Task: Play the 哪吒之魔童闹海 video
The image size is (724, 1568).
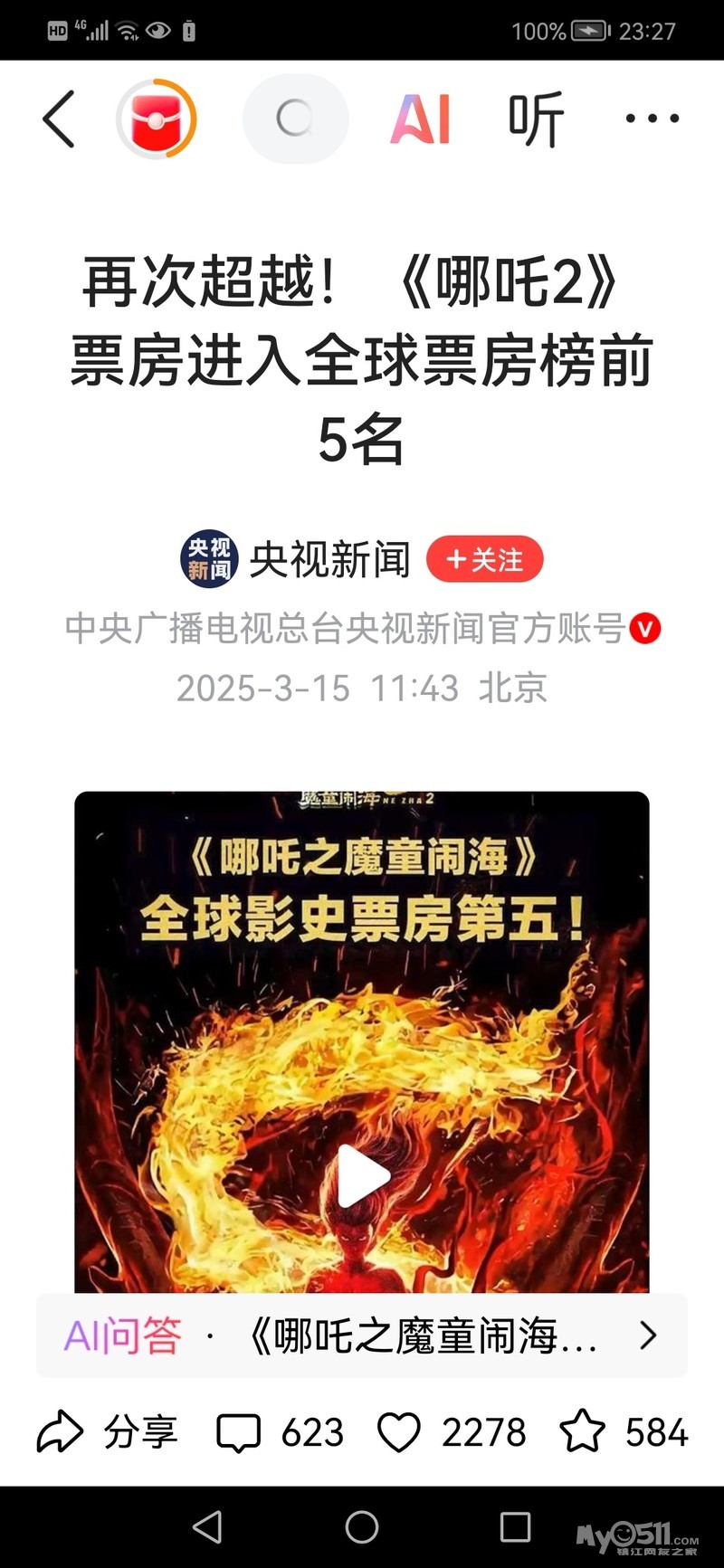Action: 362,1176
